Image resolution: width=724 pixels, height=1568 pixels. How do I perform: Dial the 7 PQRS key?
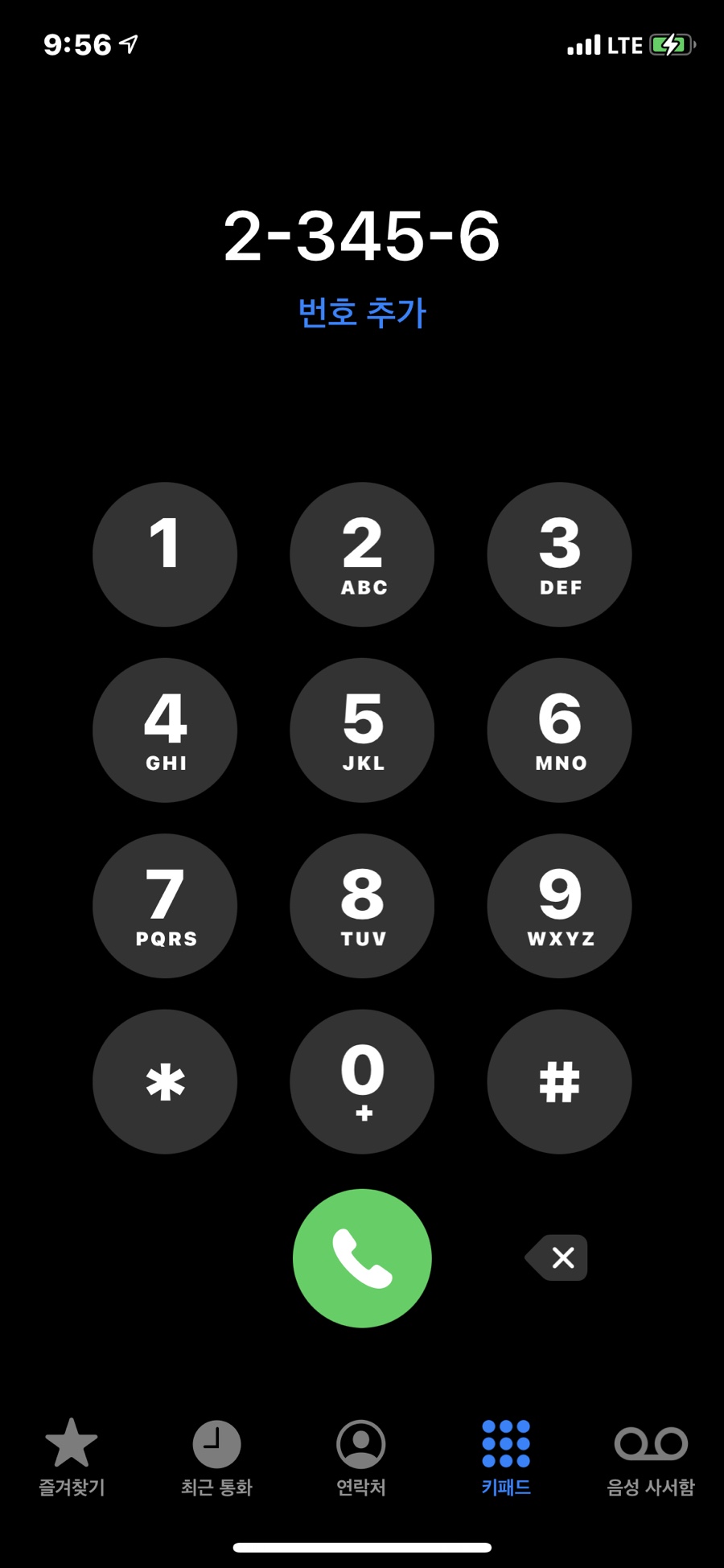tap(165, 905)
